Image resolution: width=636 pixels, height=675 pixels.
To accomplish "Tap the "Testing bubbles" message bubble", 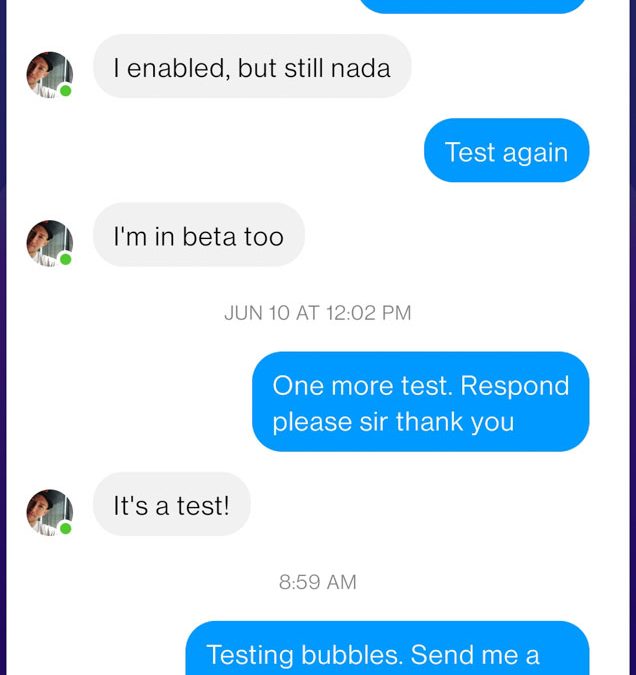I will 387,650.
